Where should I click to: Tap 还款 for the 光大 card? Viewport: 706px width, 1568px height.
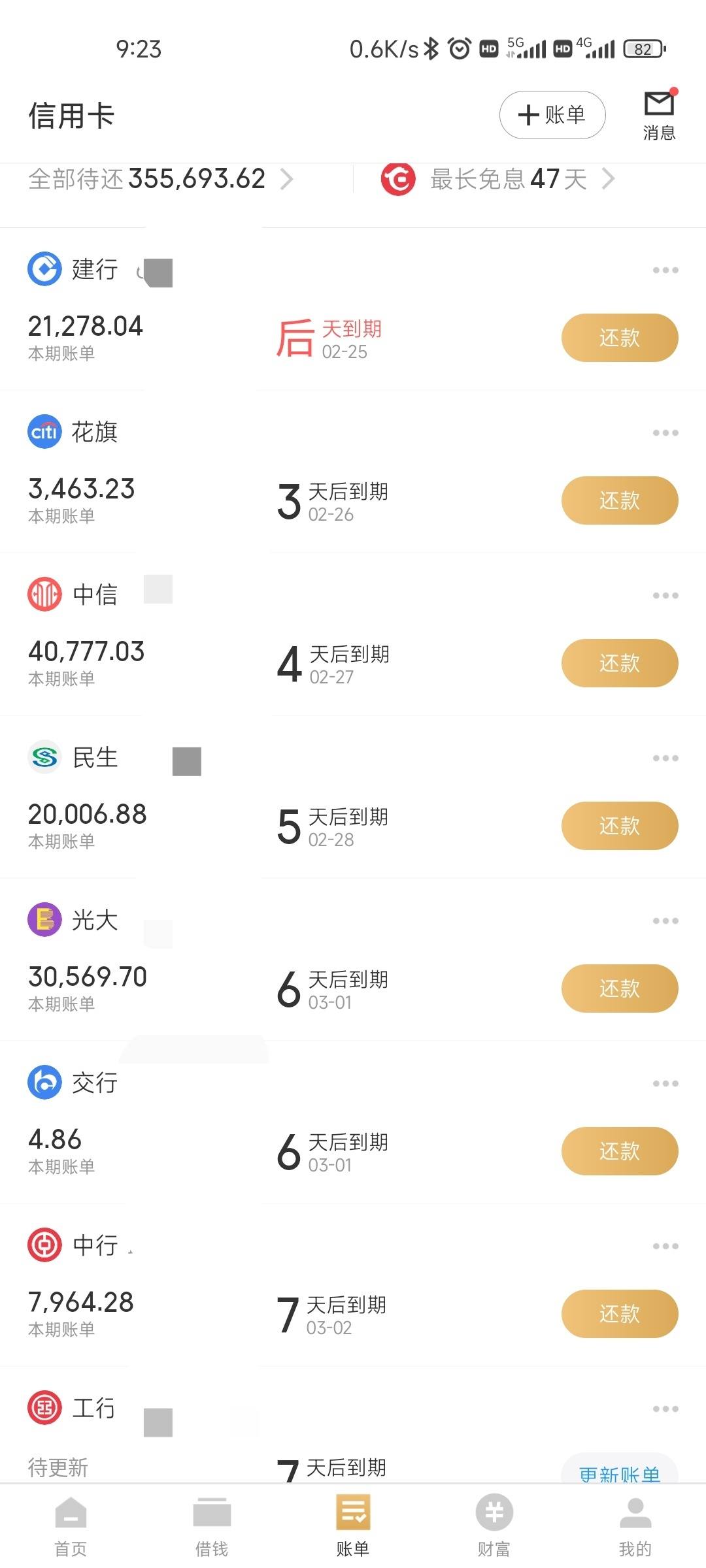click(x=620, y=988)
